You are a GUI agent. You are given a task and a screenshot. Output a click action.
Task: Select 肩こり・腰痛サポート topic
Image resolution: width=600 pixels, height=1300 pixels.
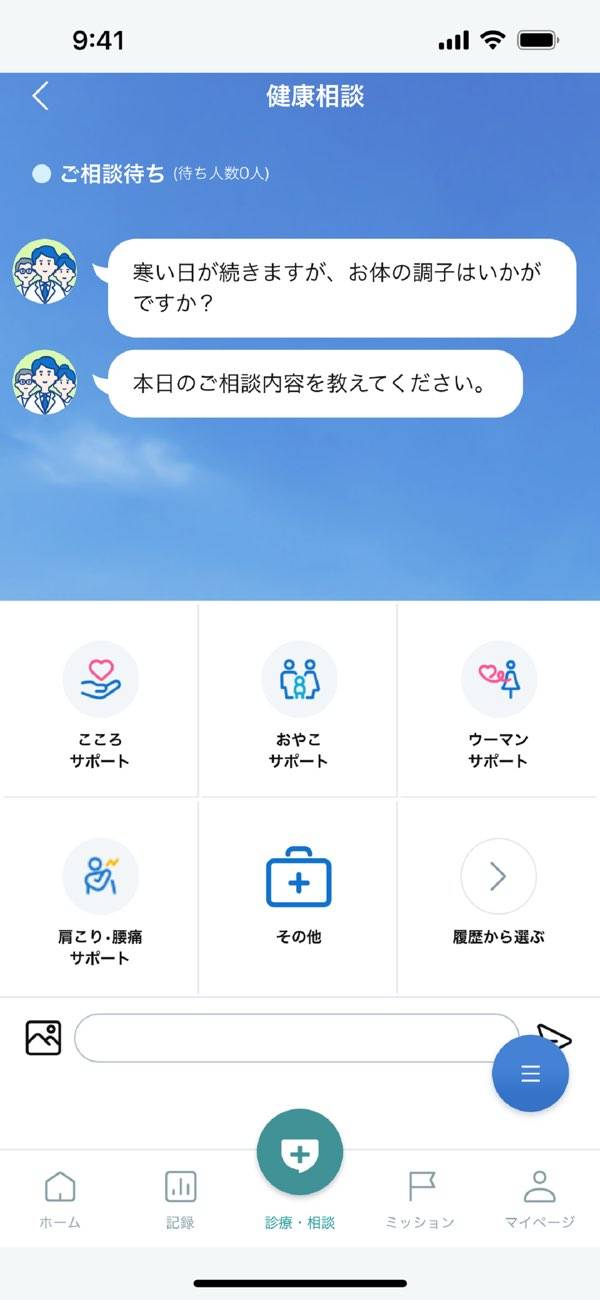point(100,897)
